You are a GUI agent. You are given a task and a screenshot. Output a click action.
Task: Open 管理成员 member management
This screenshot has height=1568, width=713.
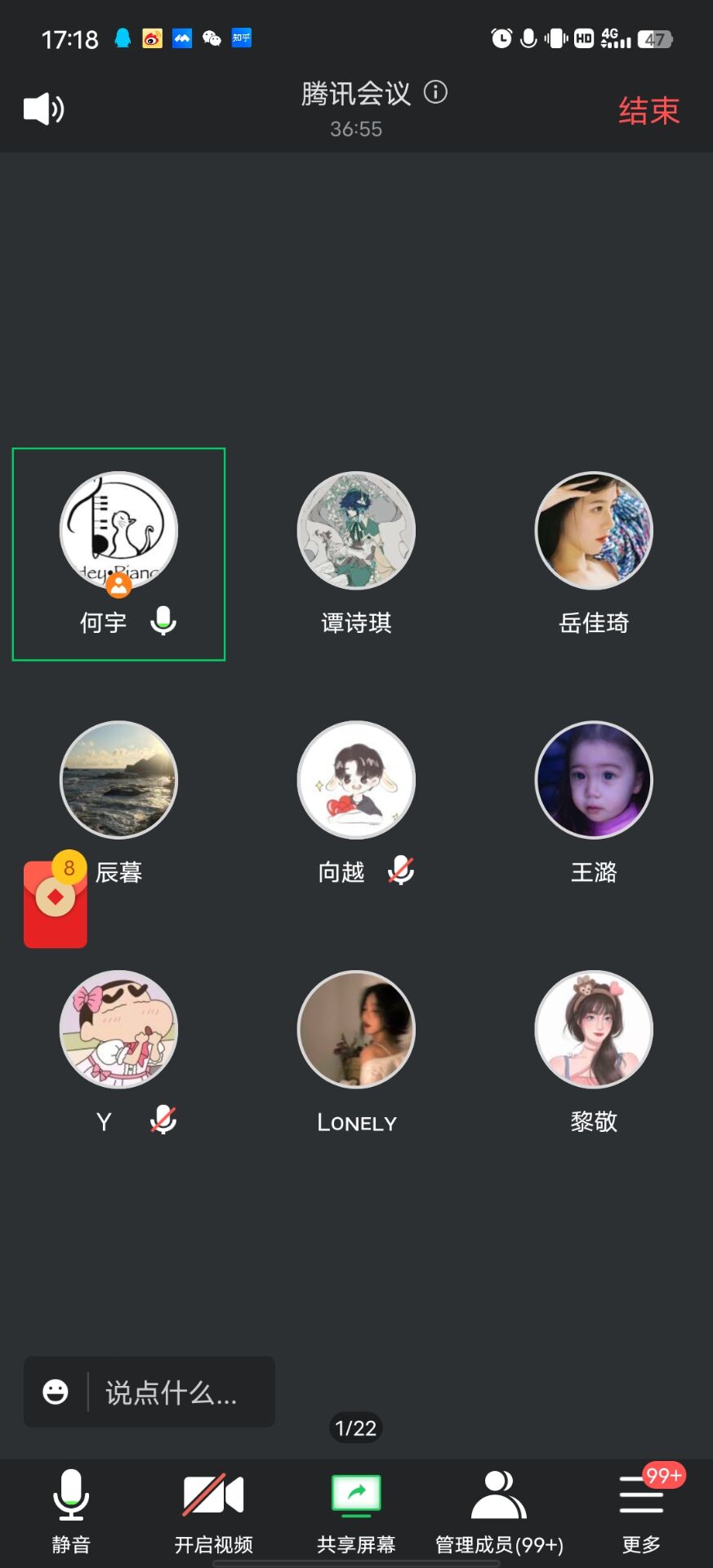[499, 1509]
